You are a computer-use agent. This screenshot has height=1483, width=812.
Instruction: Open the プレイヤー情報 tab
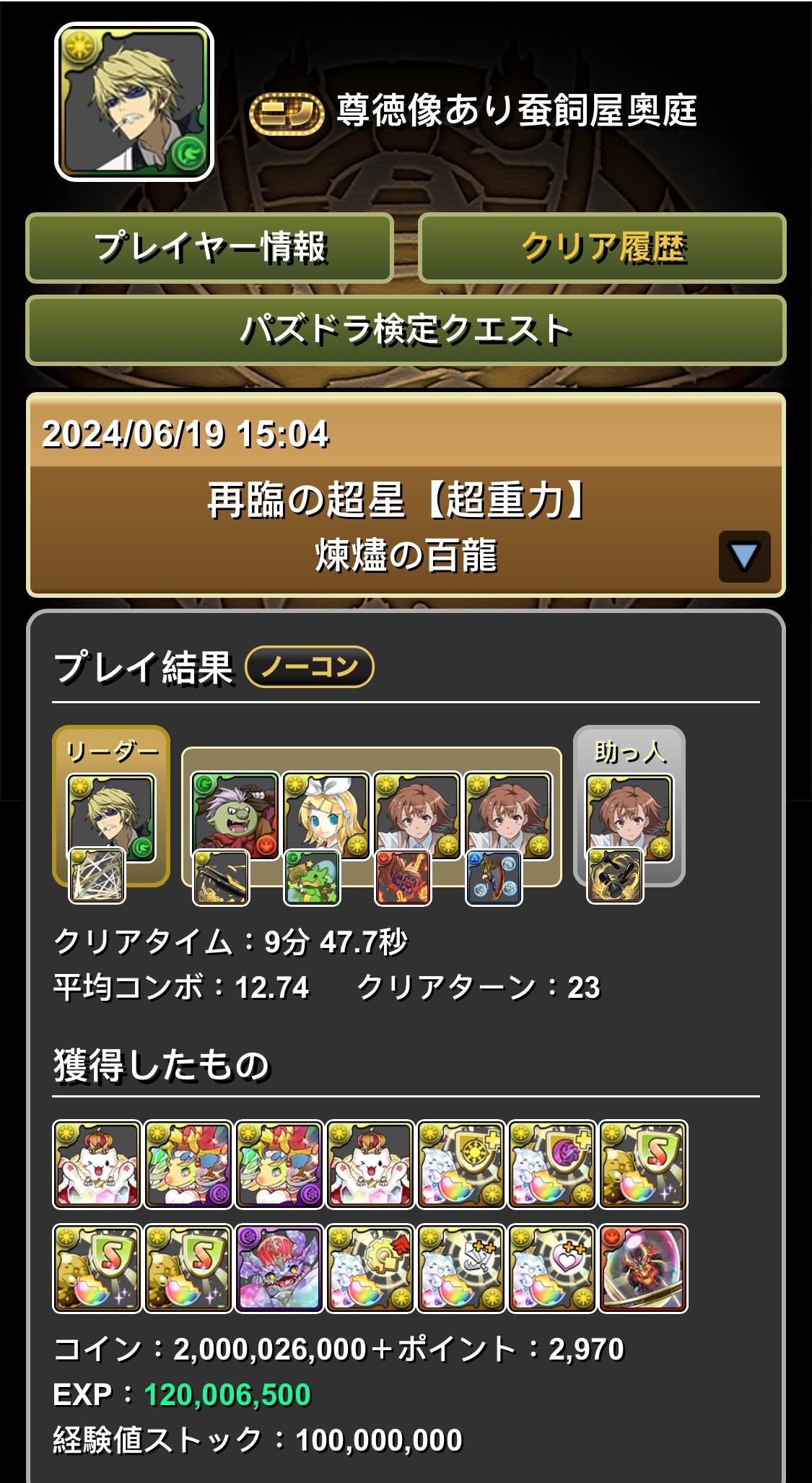point(209,248)
